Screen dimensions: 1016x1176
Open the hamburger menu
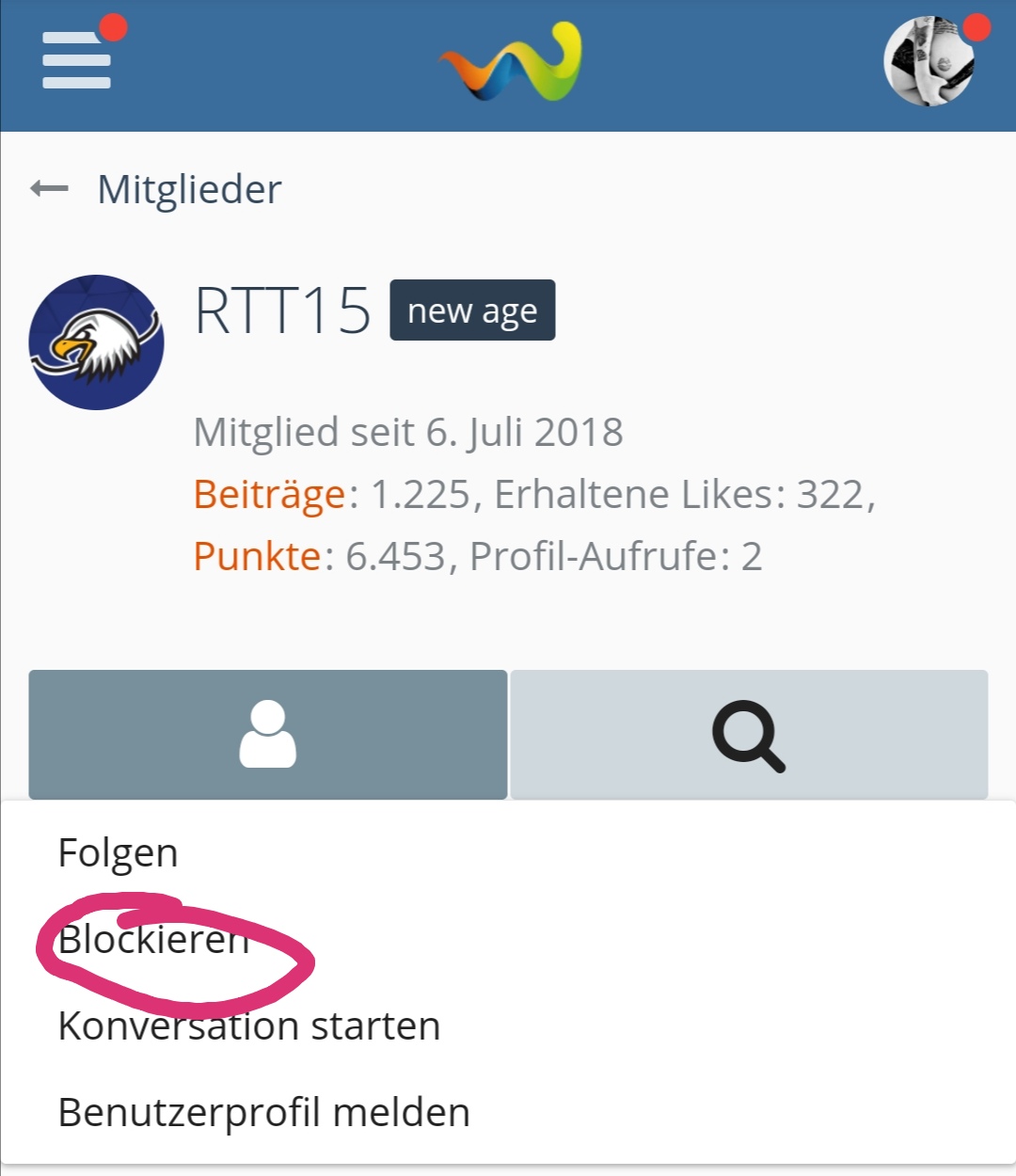tap(77, 61)
